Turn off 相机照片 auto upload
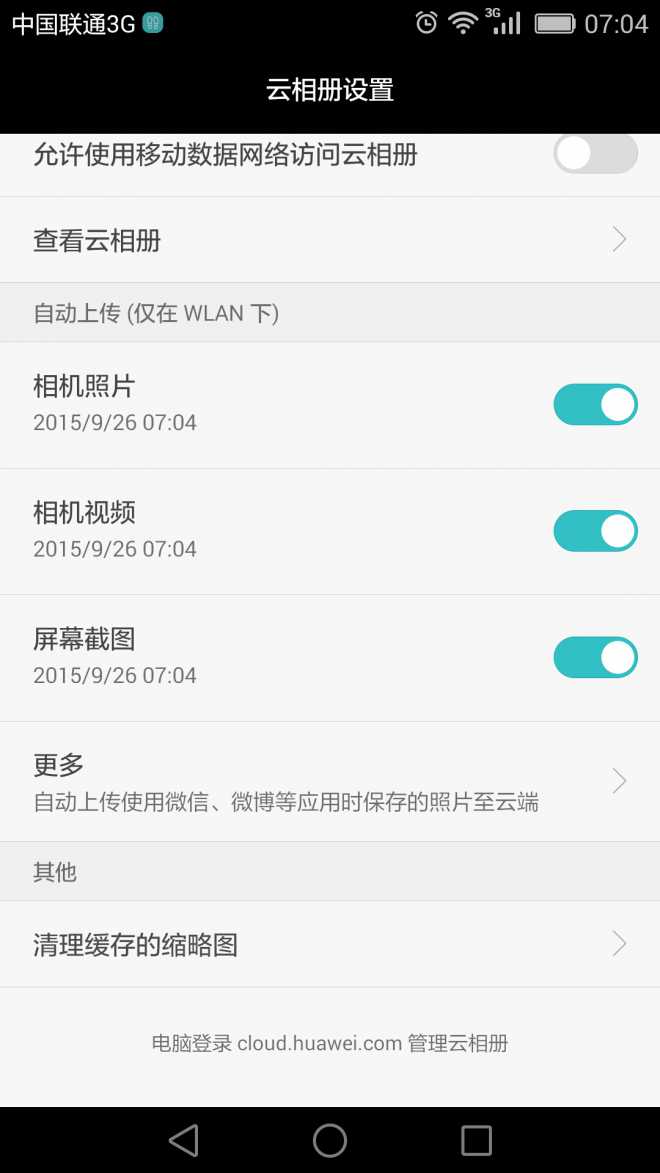The image size is (660, 1173). (x=595, y=405)
